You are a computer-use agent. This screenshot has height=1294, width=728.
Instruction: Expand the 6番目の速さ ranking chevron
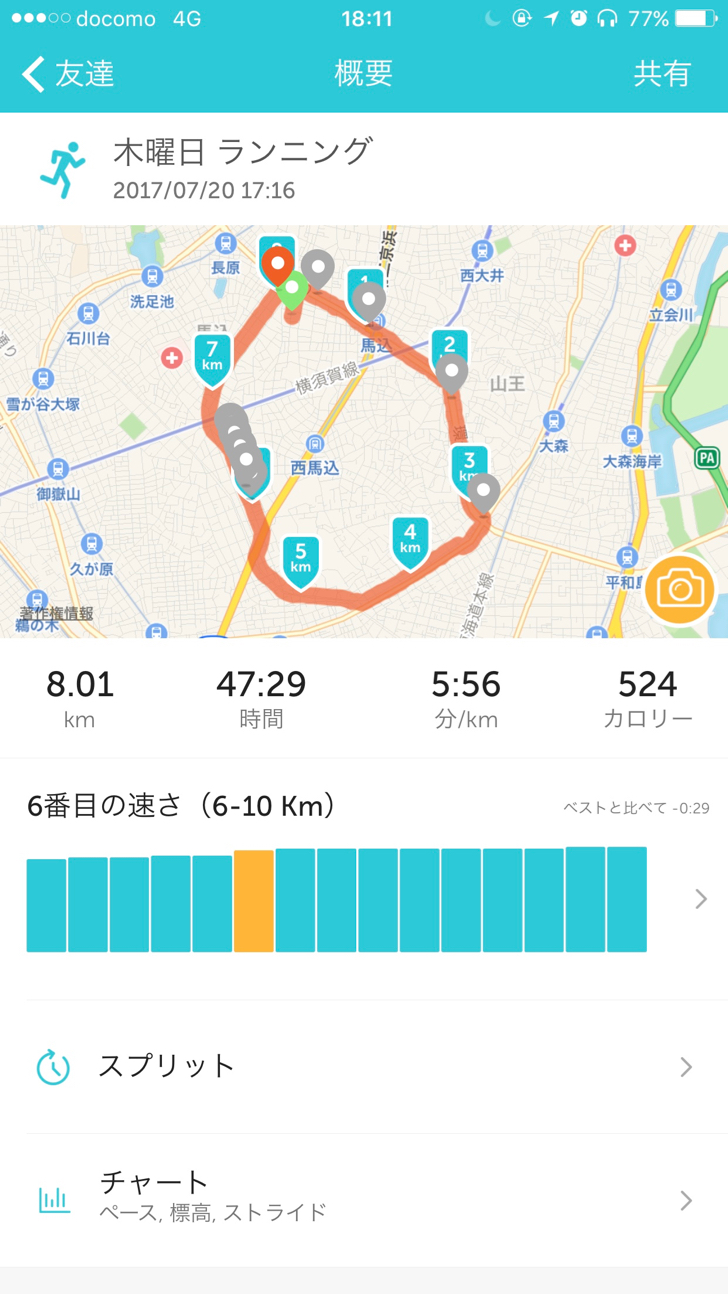click(701, 899)
